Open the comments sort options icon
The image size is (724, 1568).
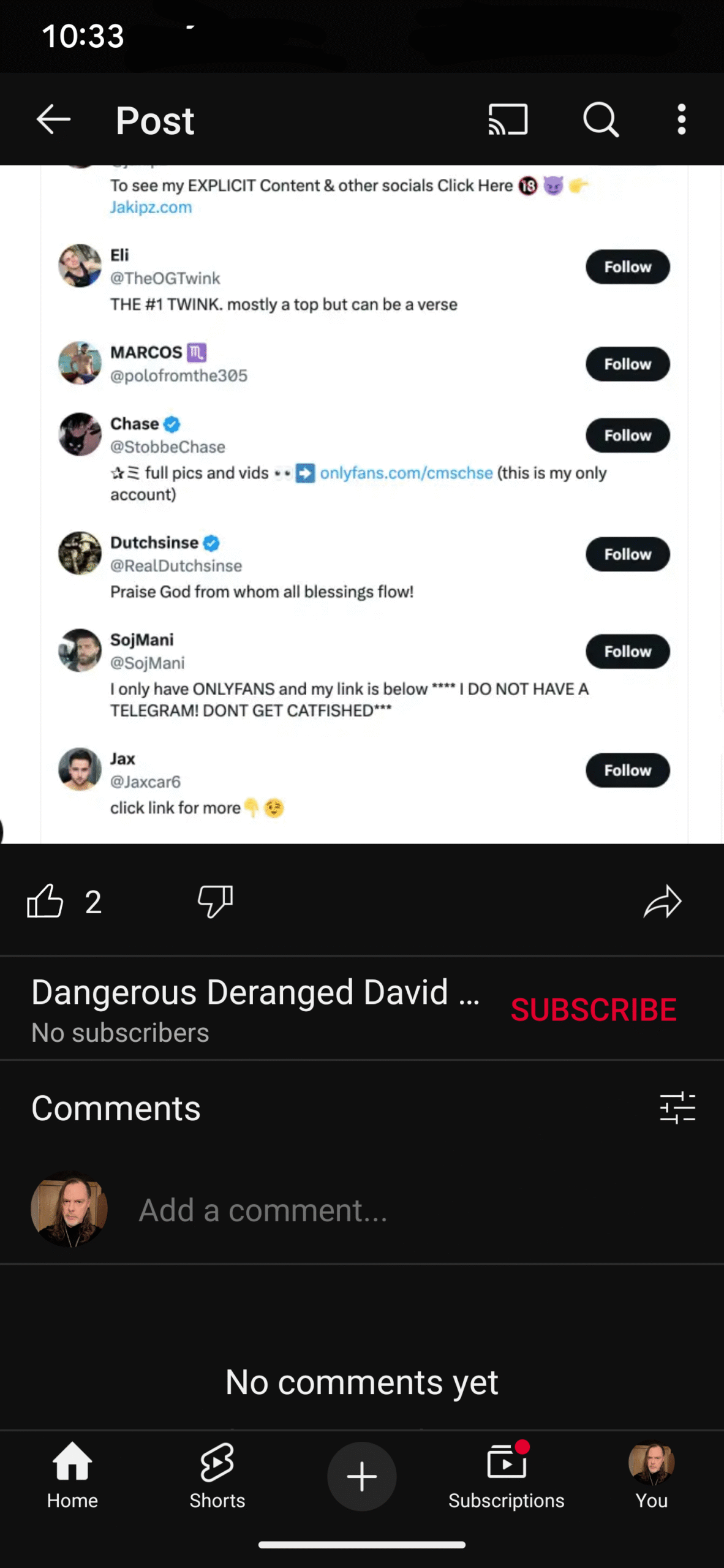(677, 1108)
